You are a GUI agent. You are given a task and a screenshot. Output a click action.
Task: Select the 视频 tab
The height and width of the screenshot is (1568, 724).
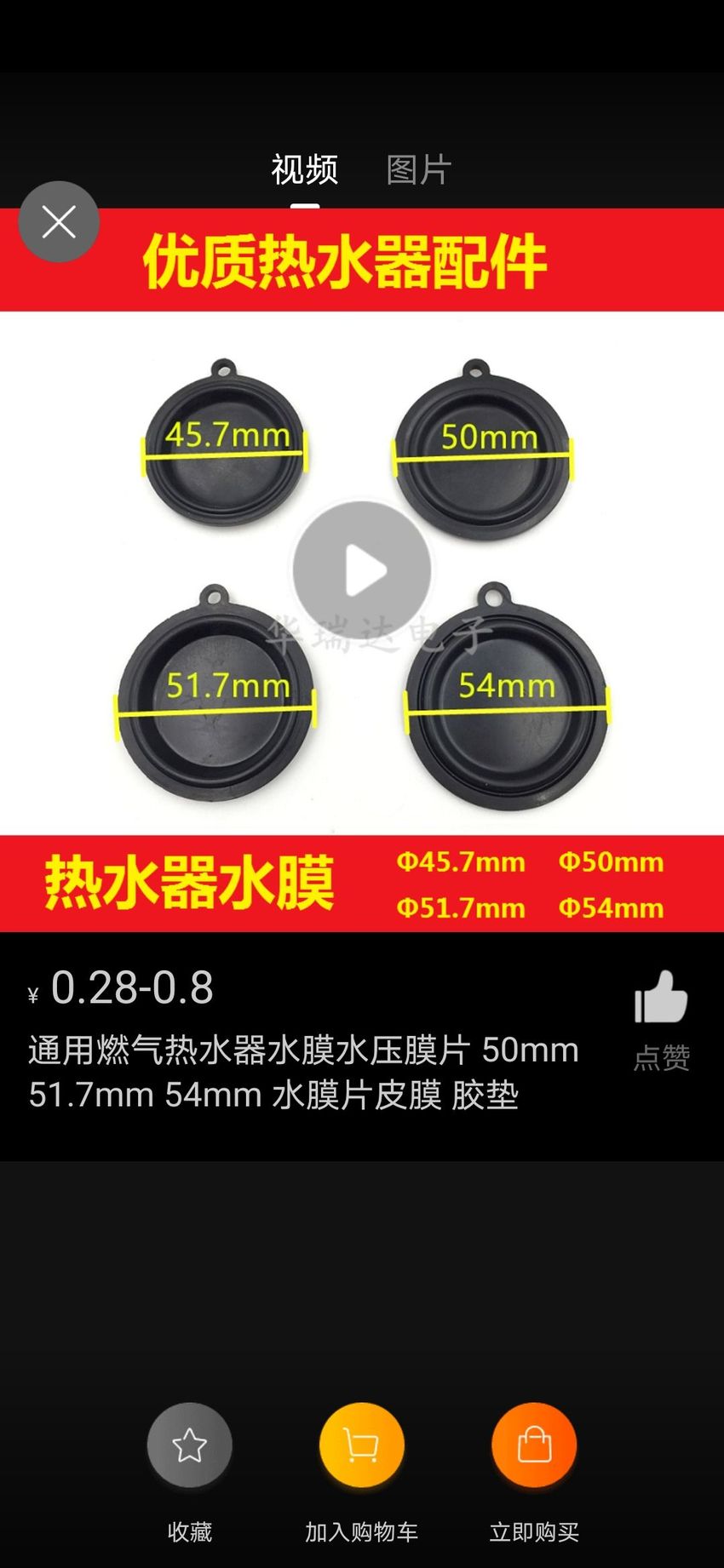pos(305,170)
